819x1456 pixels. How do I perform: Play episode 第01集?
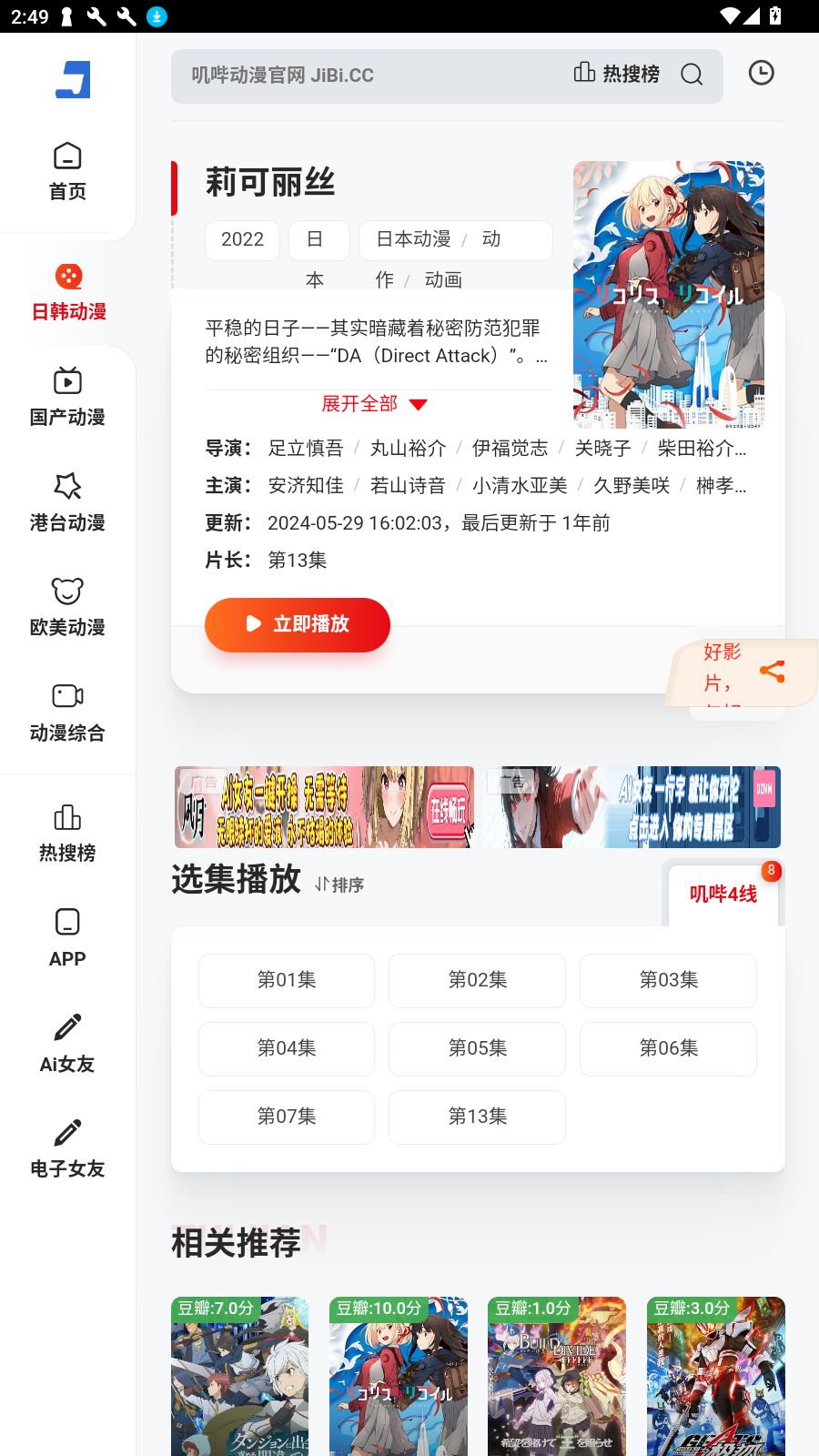coord(286,980)
